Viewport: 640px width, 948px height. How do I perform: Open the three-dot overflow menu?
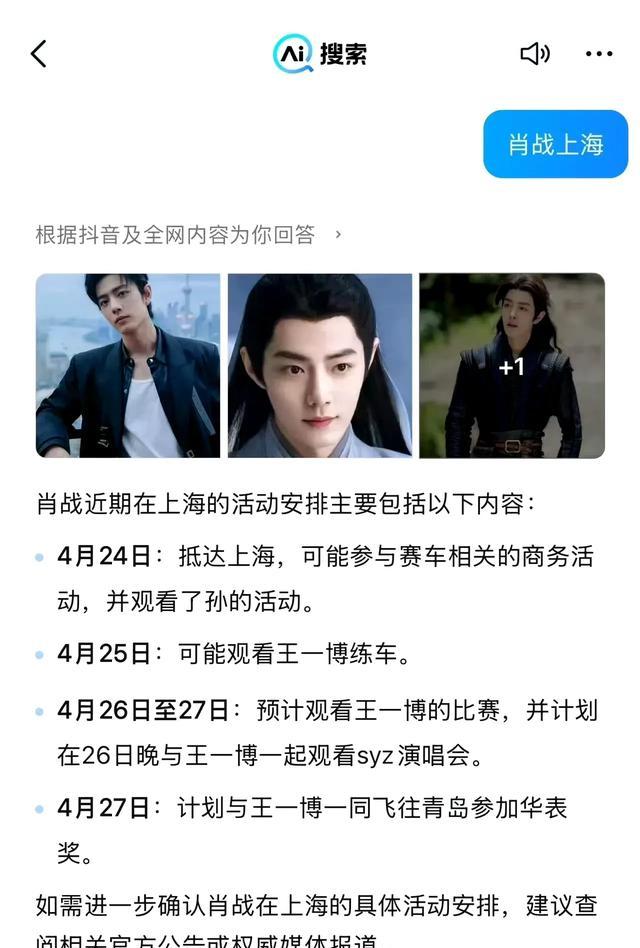[599, 54]
